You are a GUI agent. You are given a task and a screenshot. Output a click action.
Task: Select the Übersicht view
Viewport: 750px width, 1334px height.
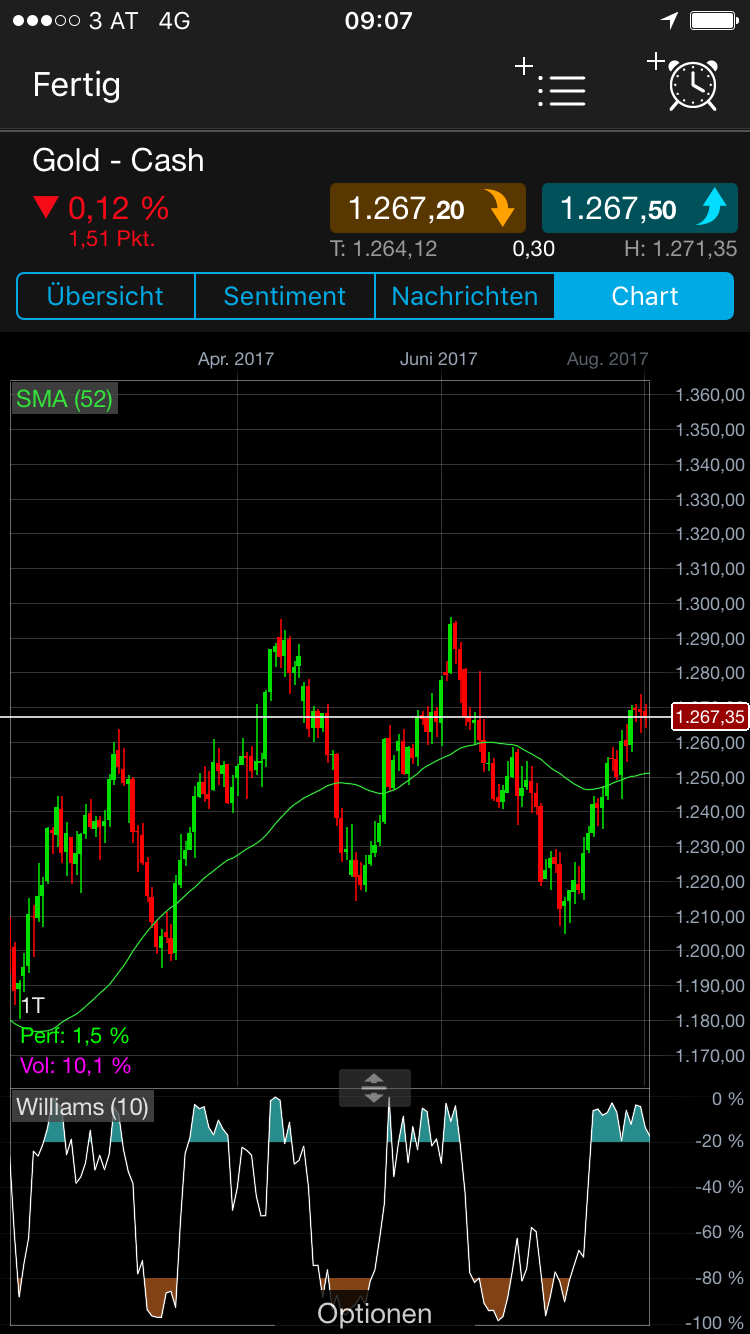click(104, 296)
